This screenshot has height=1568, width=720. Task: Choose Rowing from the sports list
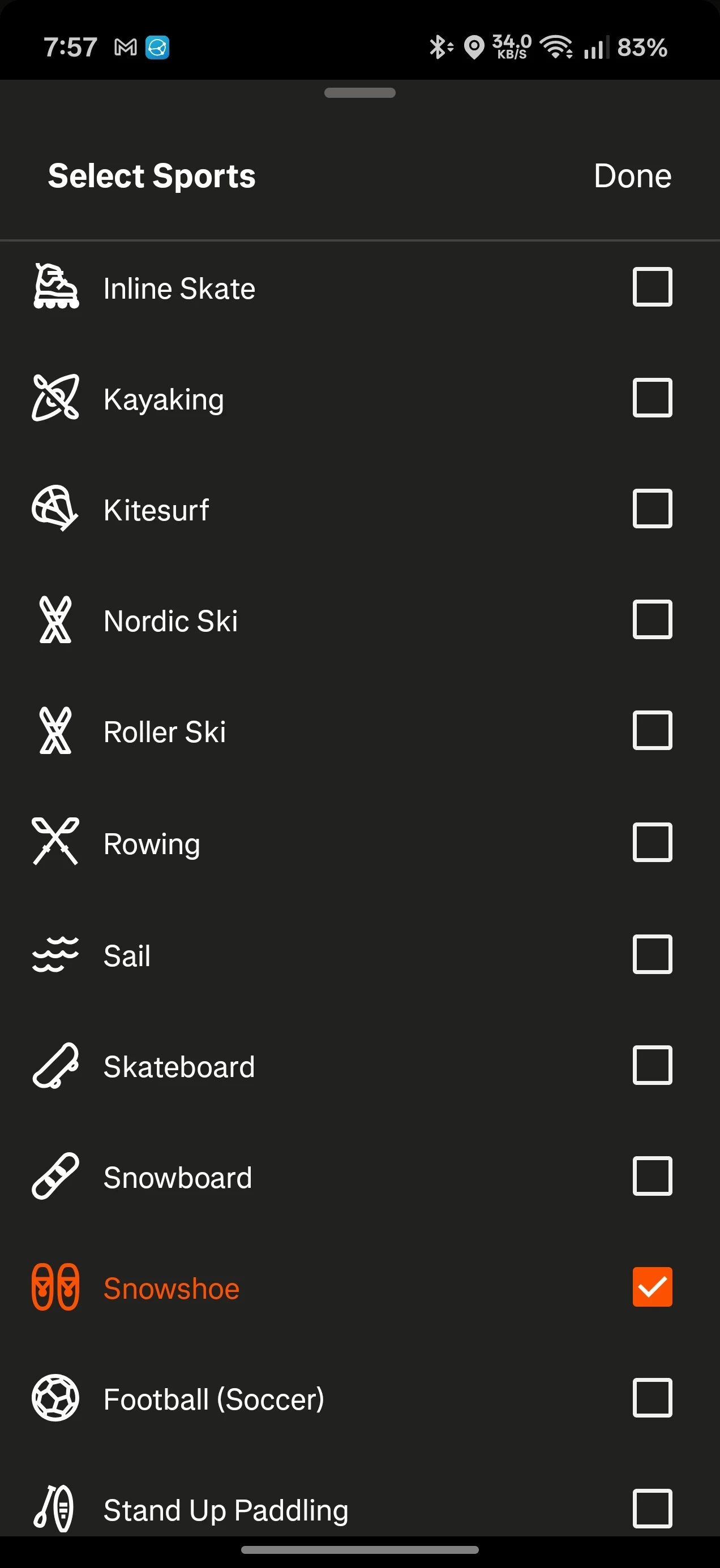point(652,842)
